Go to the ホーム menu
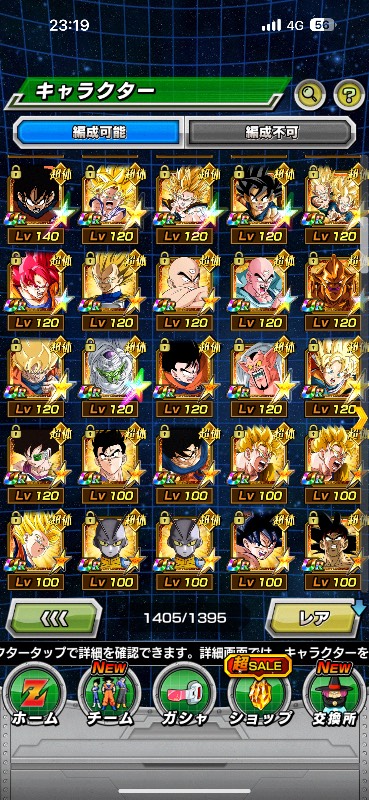 pyautogui.click(x=35, y=696)
